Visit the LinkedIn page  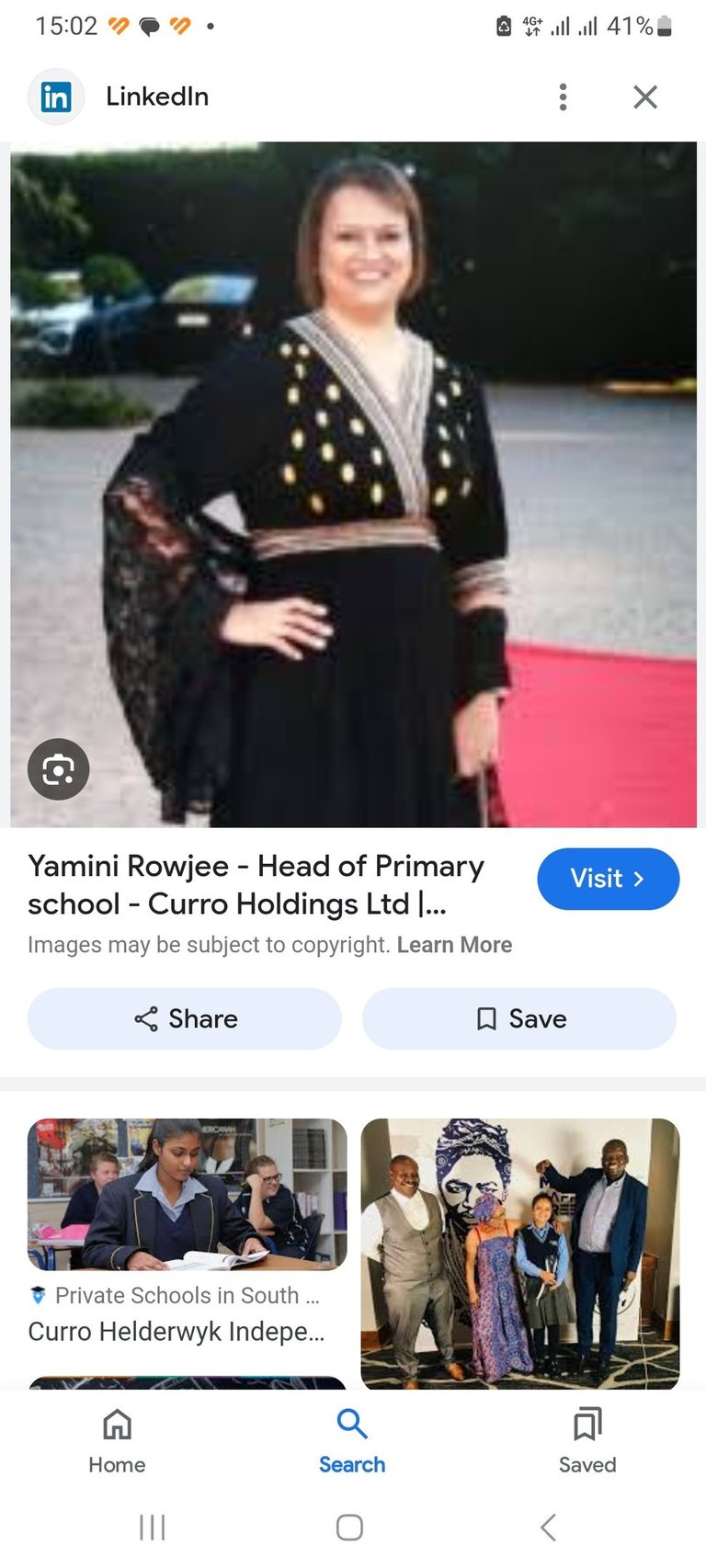pyautogui.click(x=608, y=879)
